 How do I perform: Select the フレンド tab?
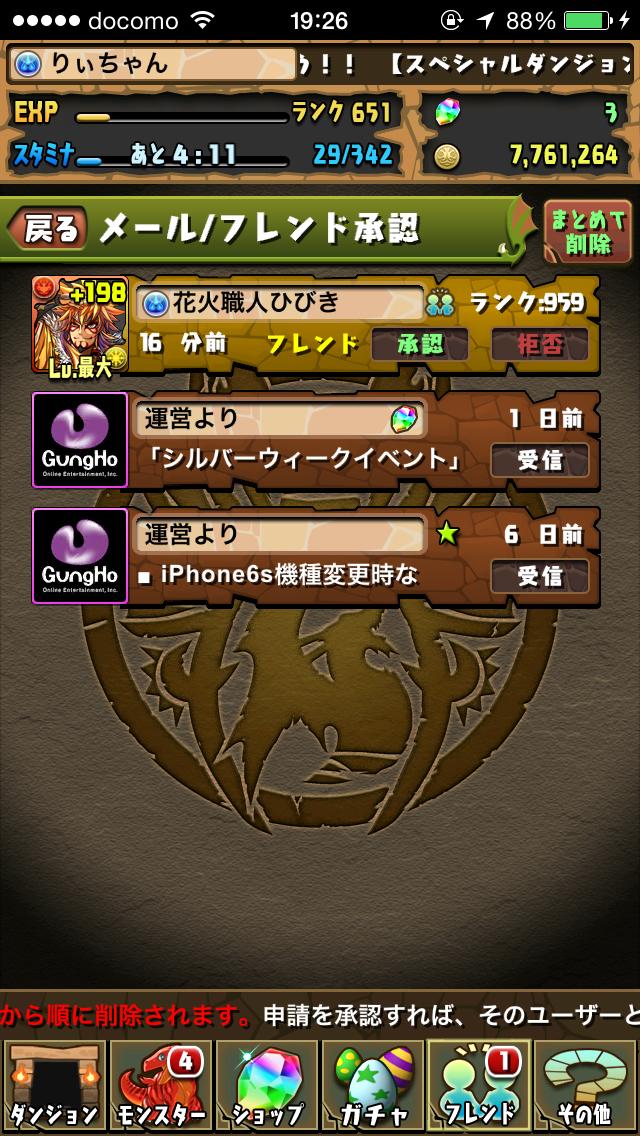pos(479,1085)
